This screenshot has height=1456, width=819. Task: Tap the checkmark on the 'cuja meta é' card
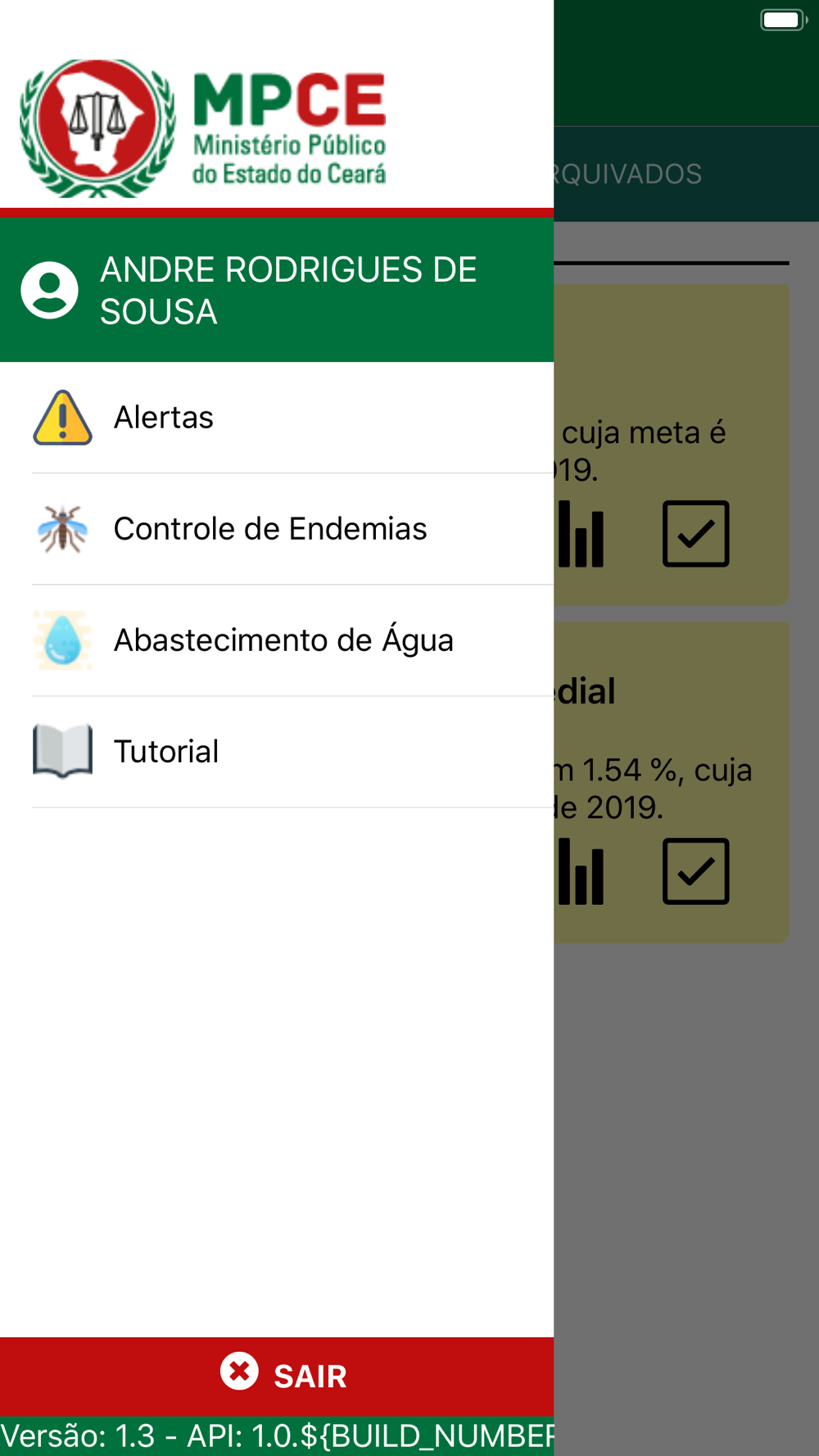[x=695, y=534]
